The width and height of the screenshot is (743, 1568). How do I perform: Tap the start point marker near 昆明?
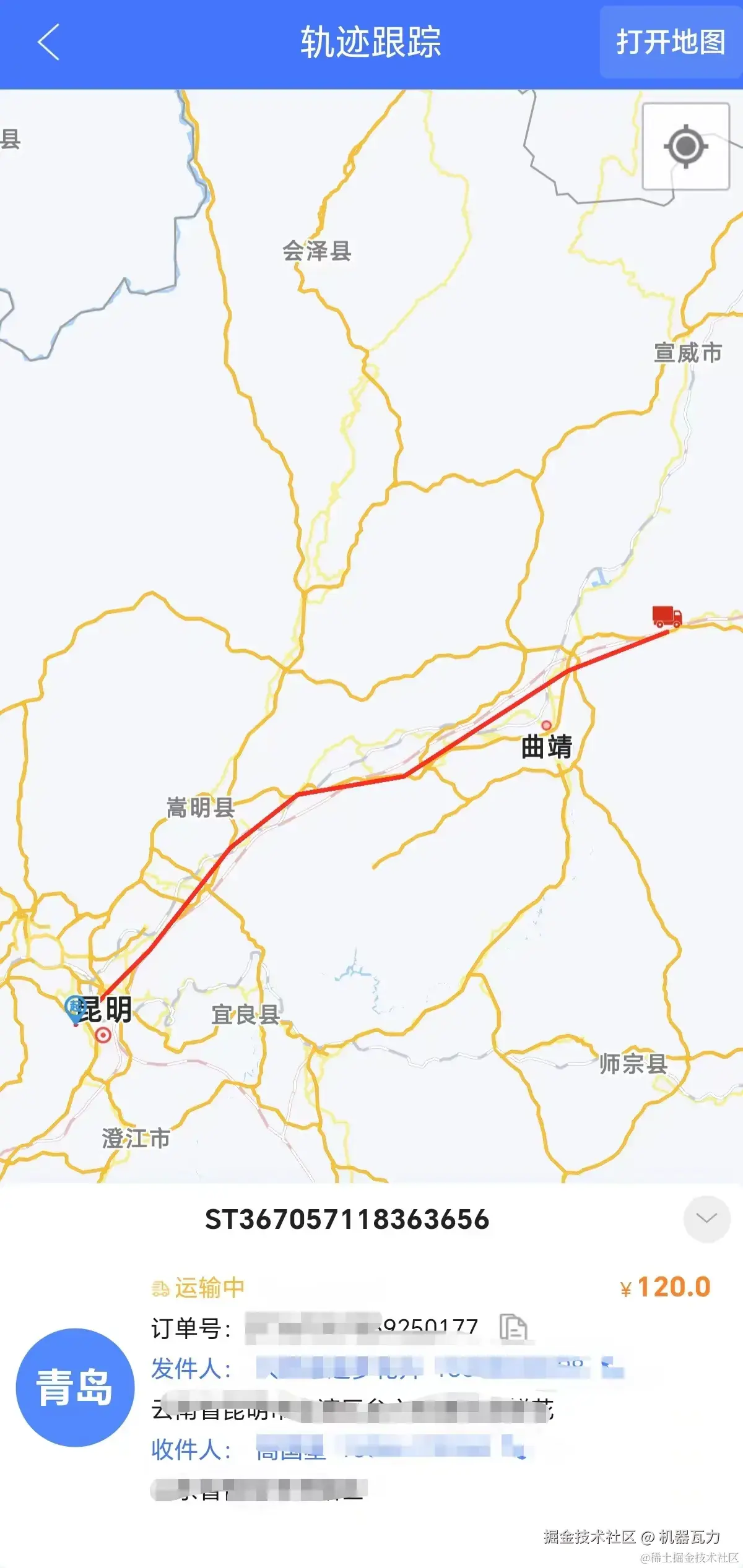(x=75, y=1008)
